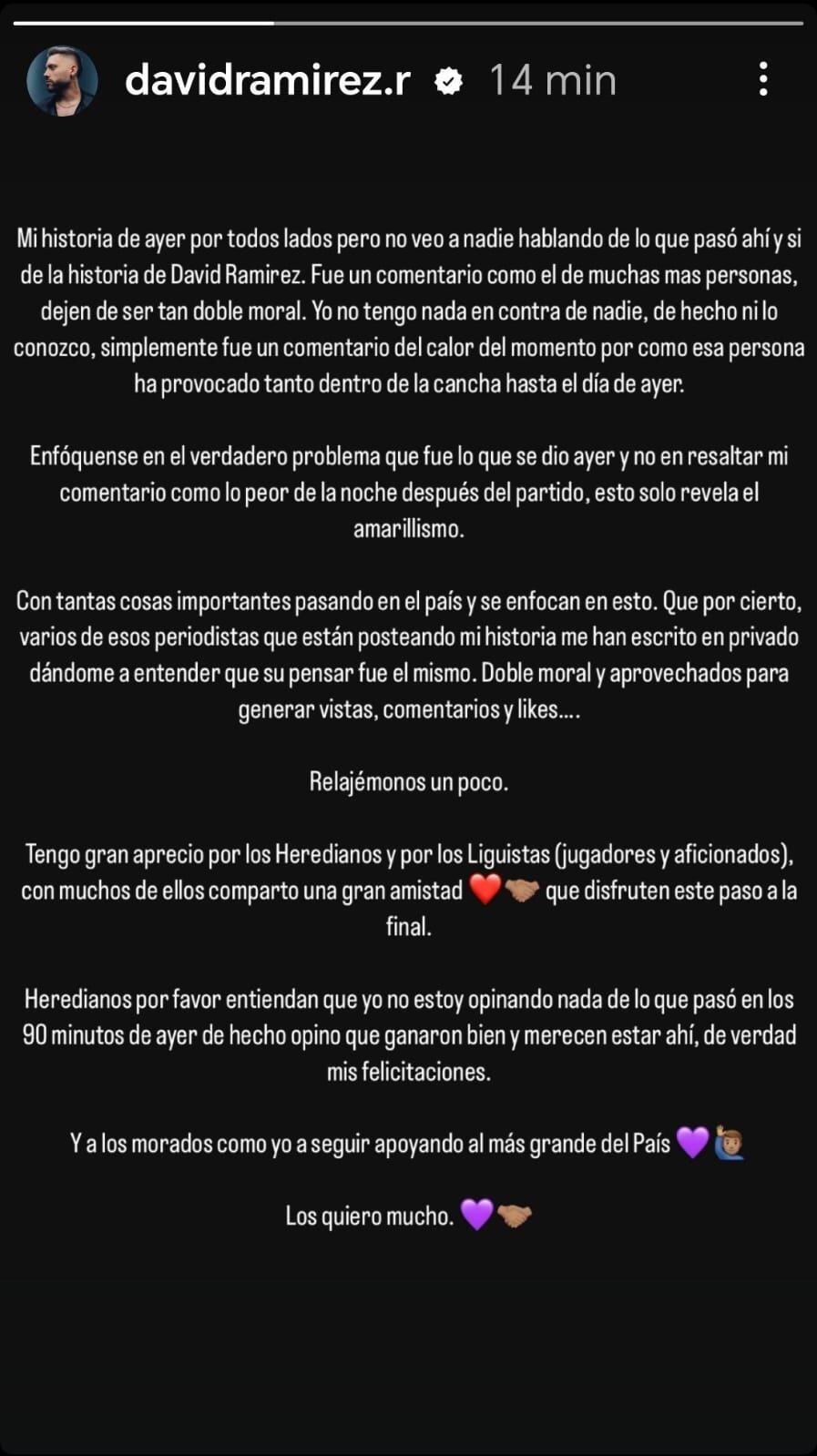817x1456 pixels.
Task: Click the '14 min' timestamp
Action: pyautogui.click(x=550, y=82)
